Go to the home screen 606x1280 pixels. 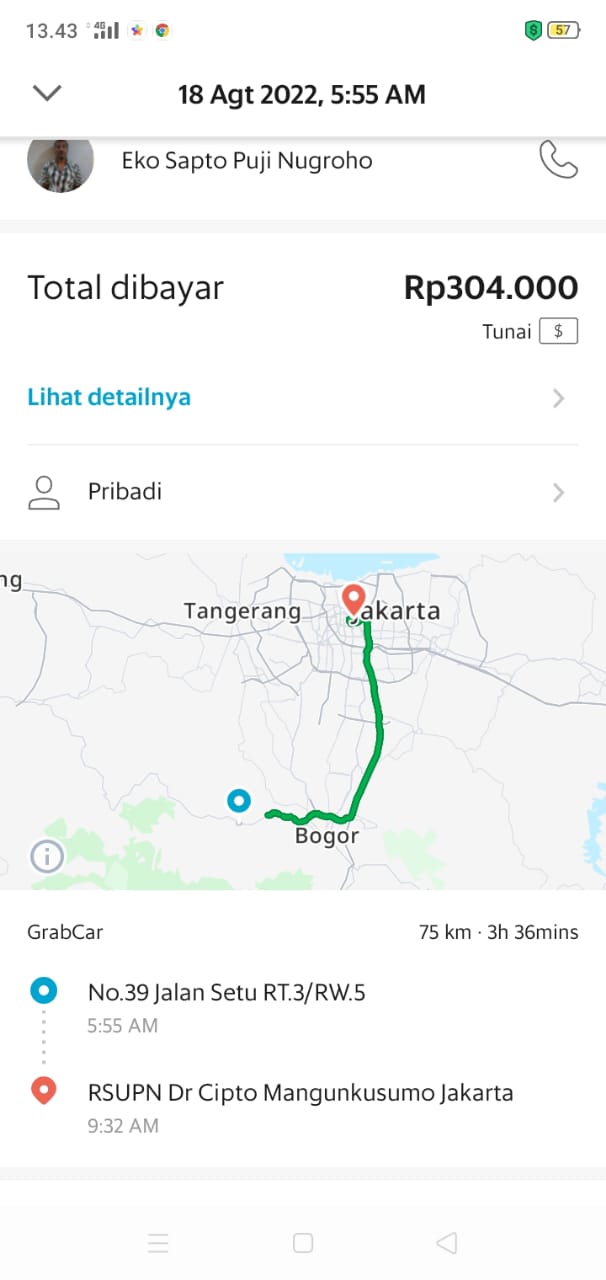[303, 1243]
